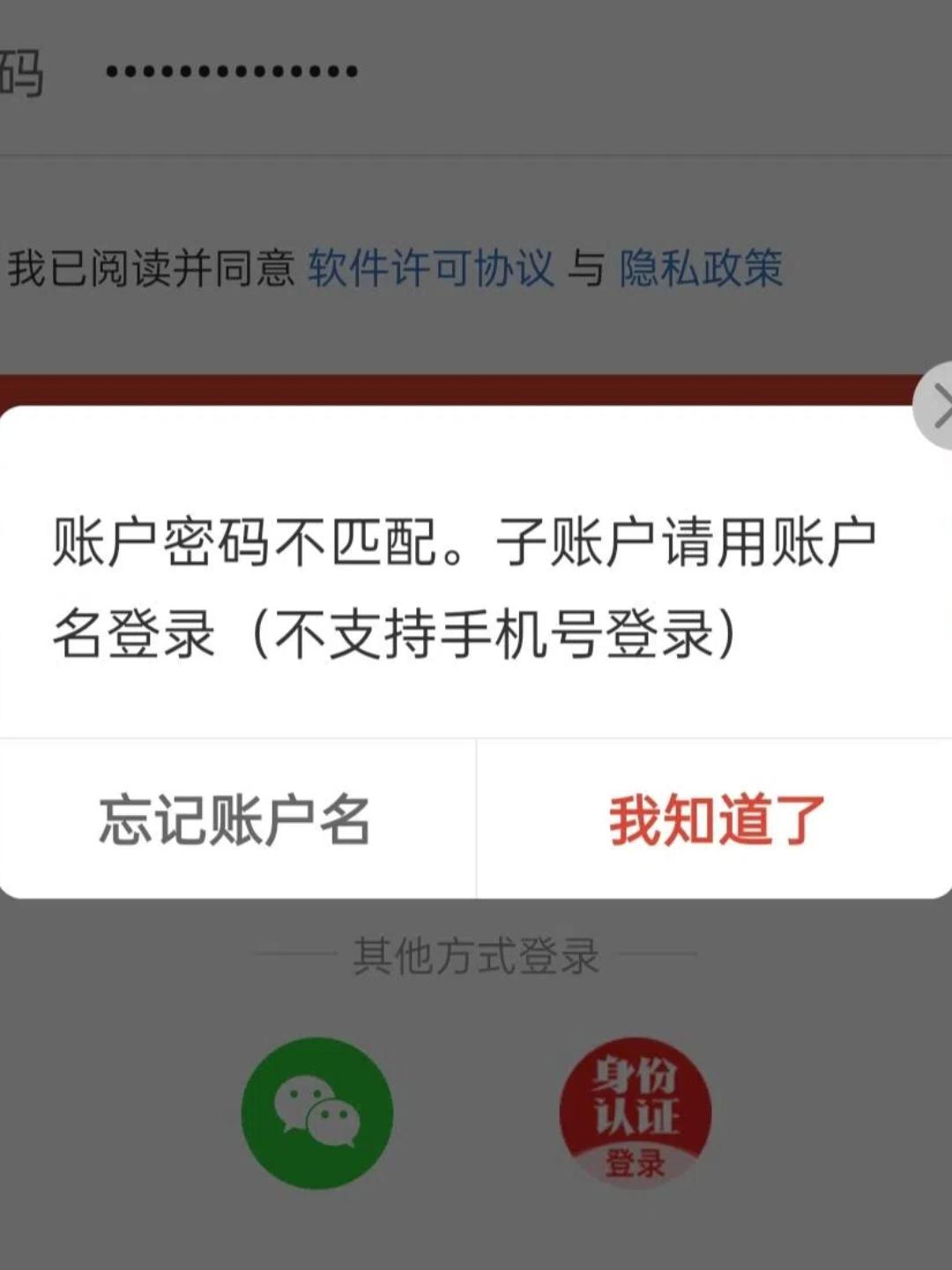Screen dimensions: 952x1270
Task: Tap 忘记账户名 in the dialog
Action: click(x=234, y=820)
